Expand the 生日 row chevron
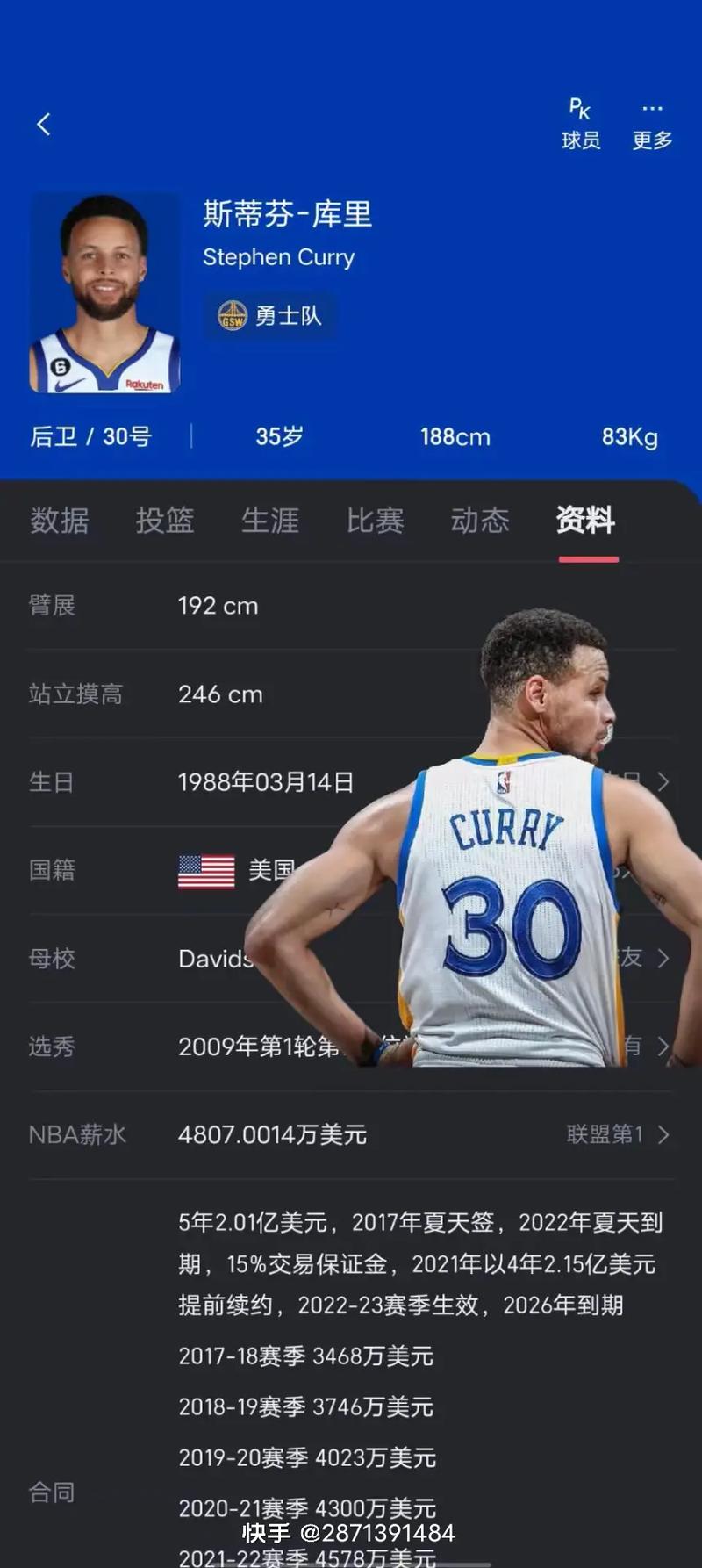This screenshot has height=1568, width=702. click(664, 782)
